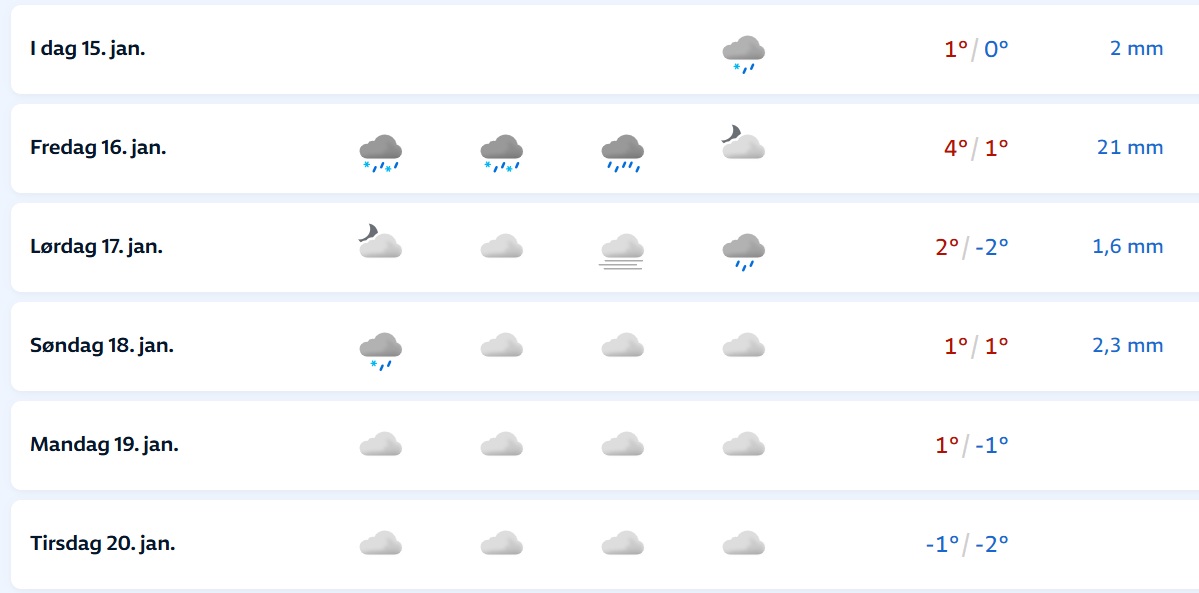1199x593 pixels.
Task: Open the forecast for I dag 15. jan.
Action: point(88,48)
